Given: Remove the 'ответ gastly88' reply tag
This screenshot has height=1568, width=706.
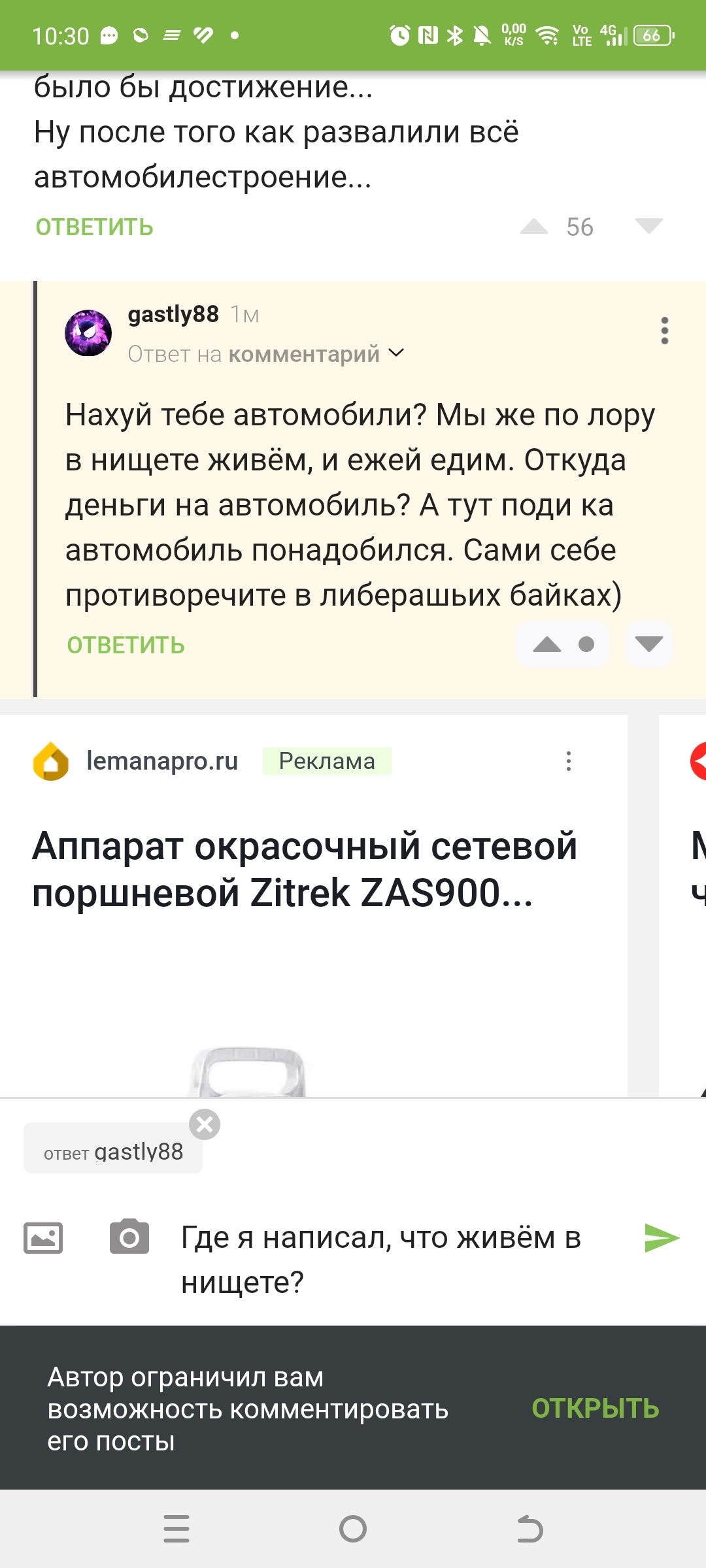Looking at the screenshot, I should [x=205, y=1124].
